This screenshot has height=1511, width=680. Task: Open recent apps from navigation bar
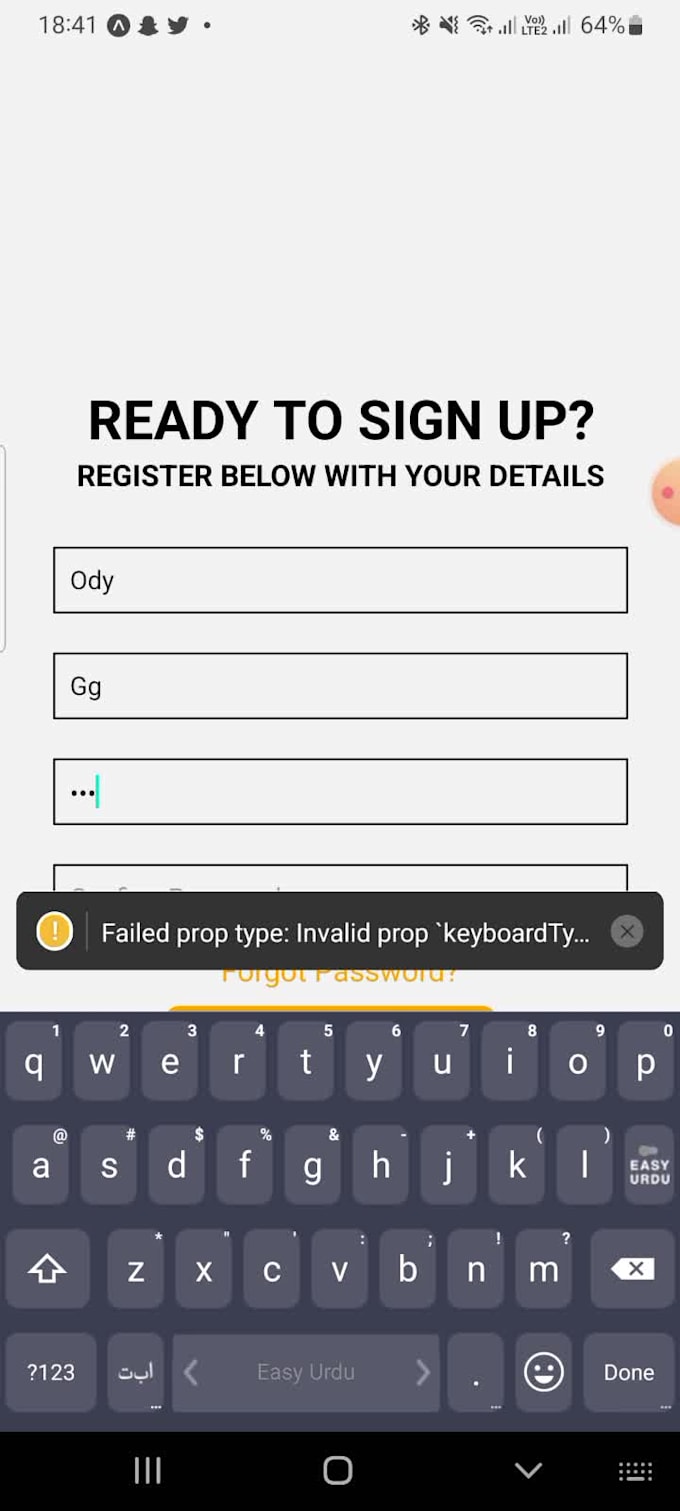[x=148, y=1470]
